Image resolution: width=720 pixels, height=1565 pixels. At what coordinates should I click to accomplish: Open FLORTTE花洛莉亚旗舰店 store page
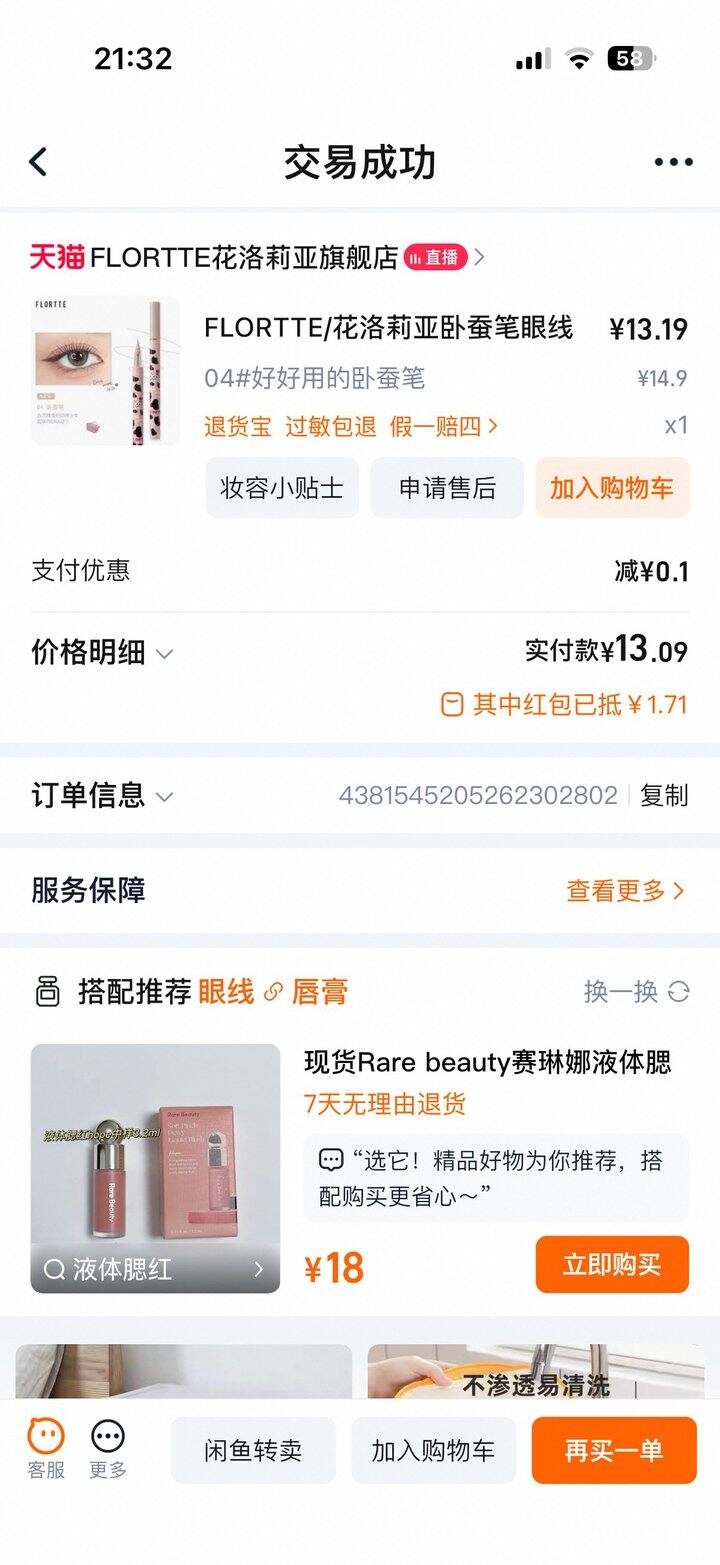point(244,258)
